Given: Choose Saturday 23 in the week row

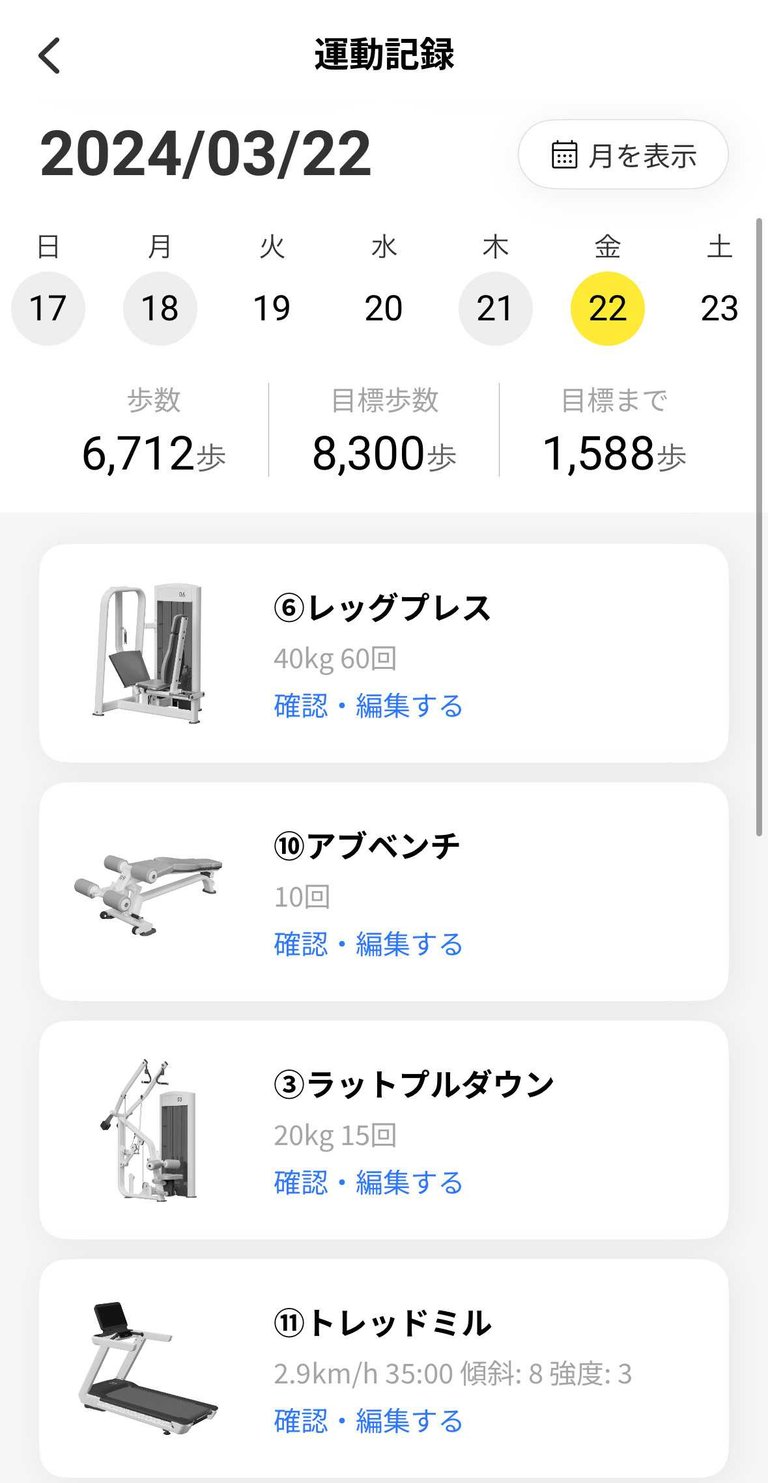Looking at the screenshot, I should [x=719, y=308].
